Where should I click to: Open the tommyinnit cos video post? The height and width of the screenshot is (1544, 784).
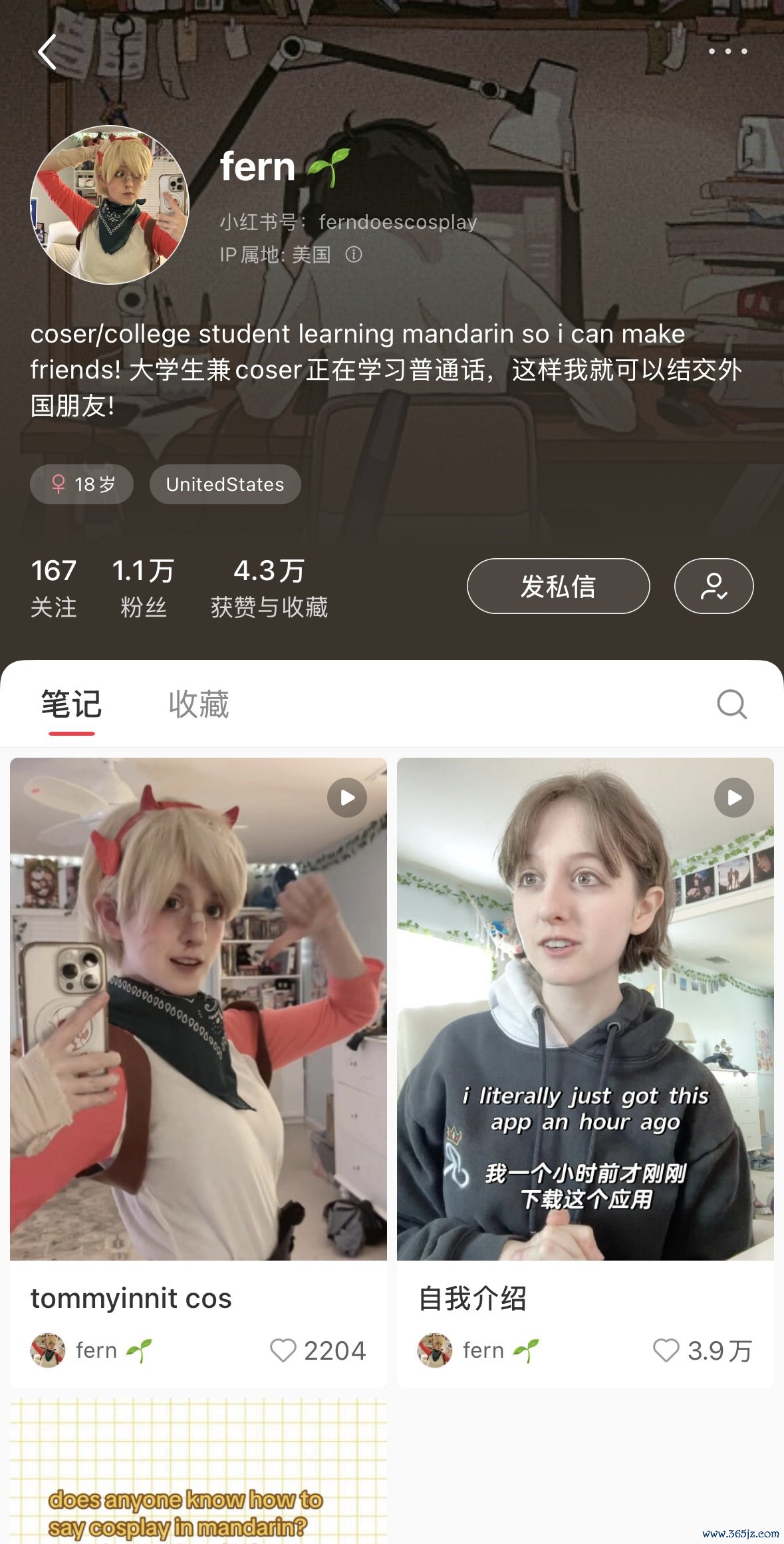click(198, 1008)
